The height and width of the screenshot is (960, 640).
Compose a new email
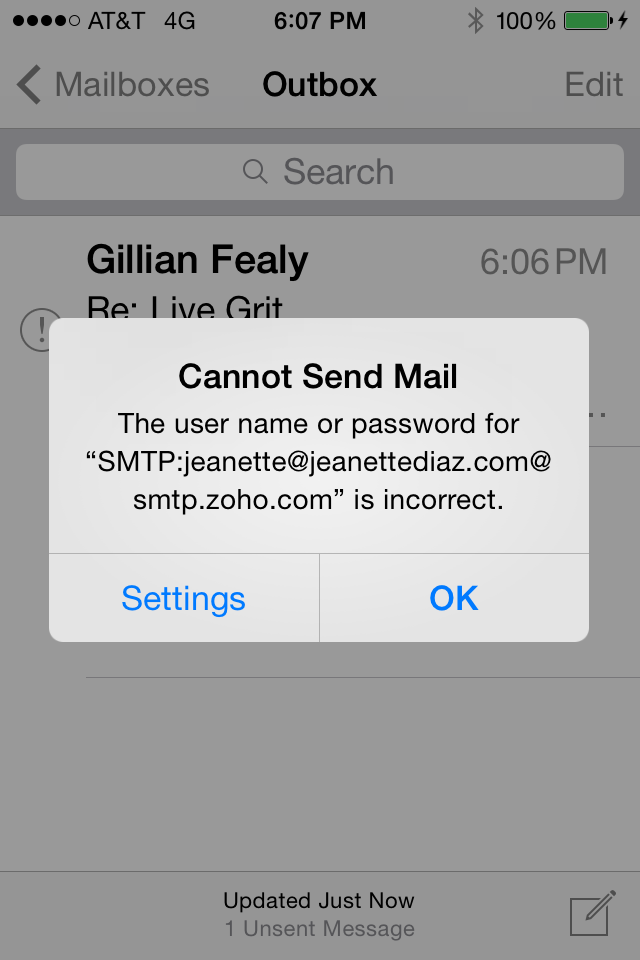591,915
